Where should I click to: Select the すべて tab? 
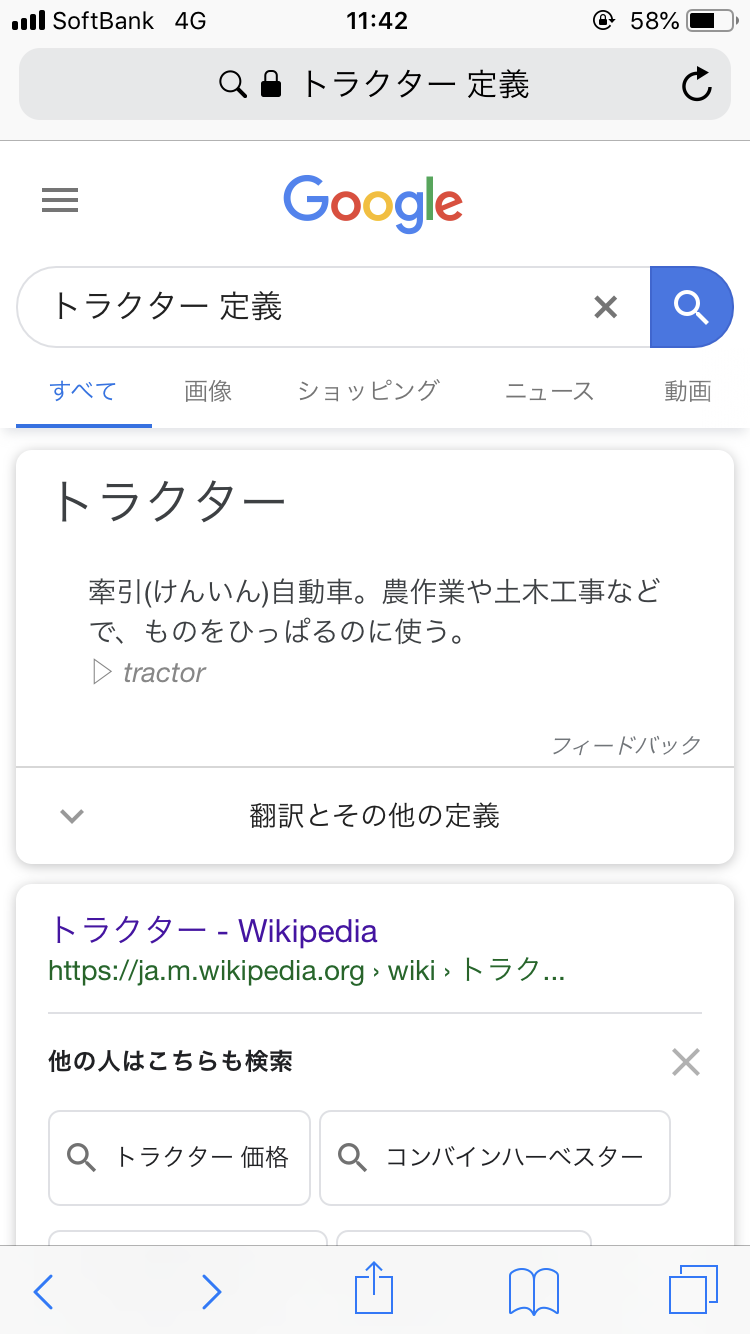[84, 391]
